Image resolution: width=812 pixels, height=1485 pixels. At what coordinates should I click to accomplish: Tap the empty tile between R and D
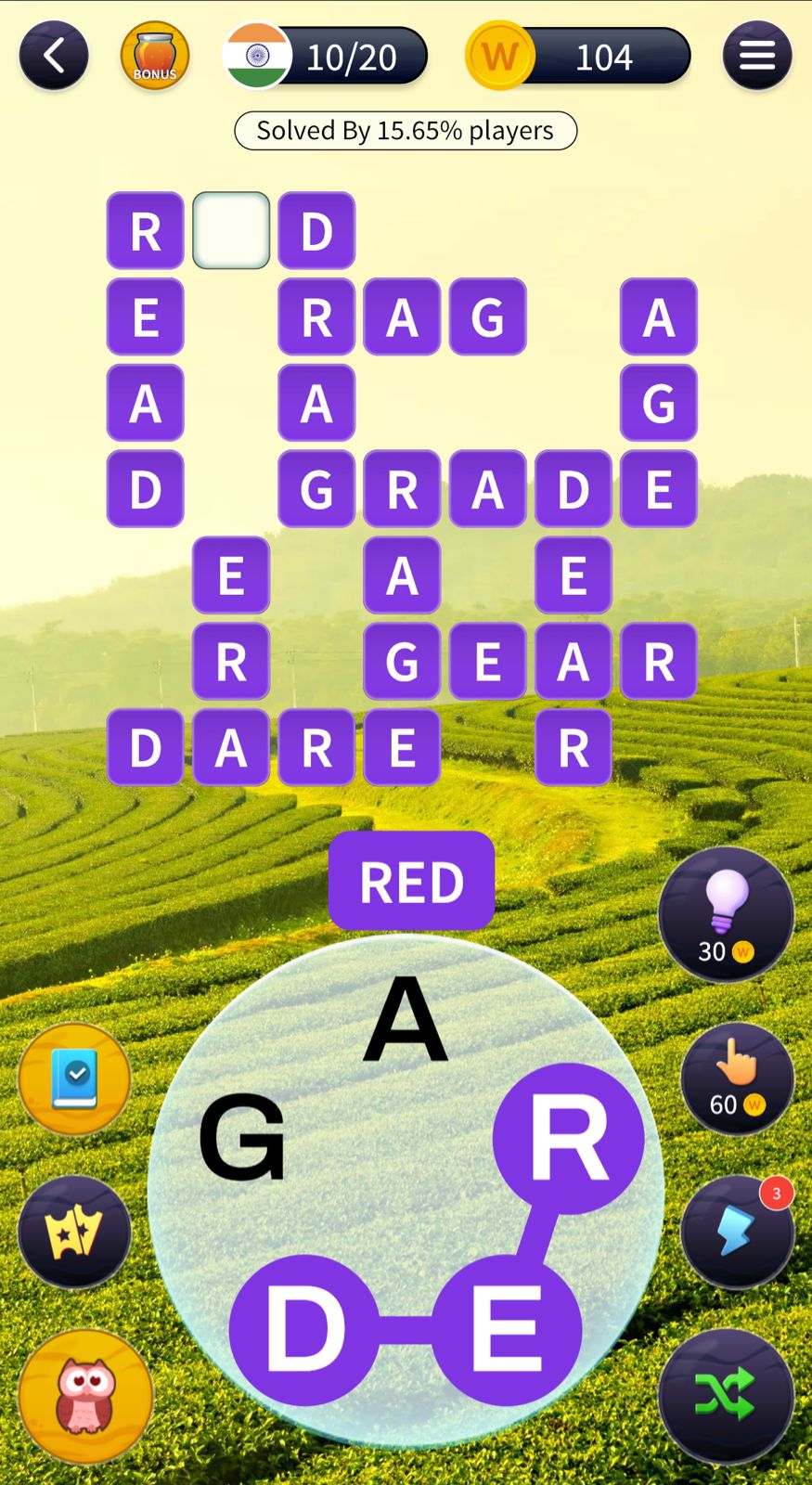(231, 231)
